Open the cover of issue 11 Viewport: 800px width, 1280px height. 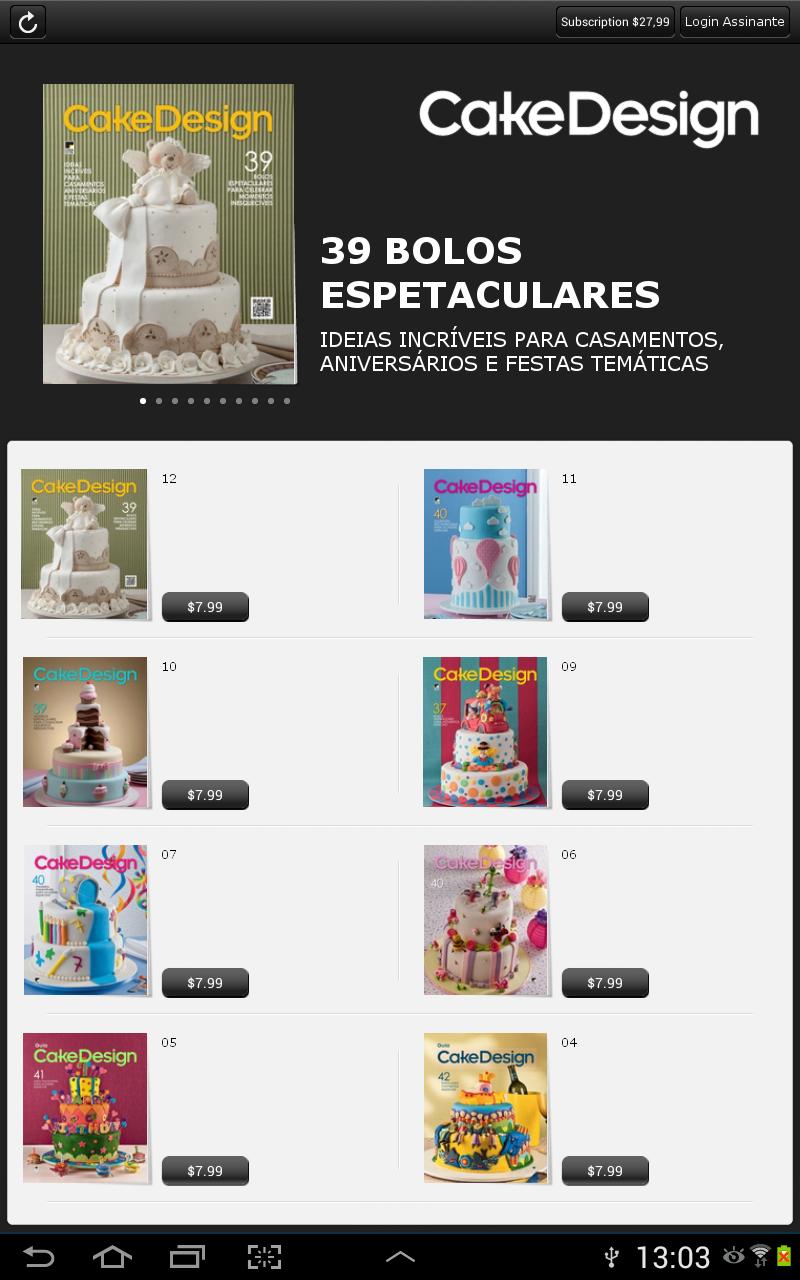(485, 544)
